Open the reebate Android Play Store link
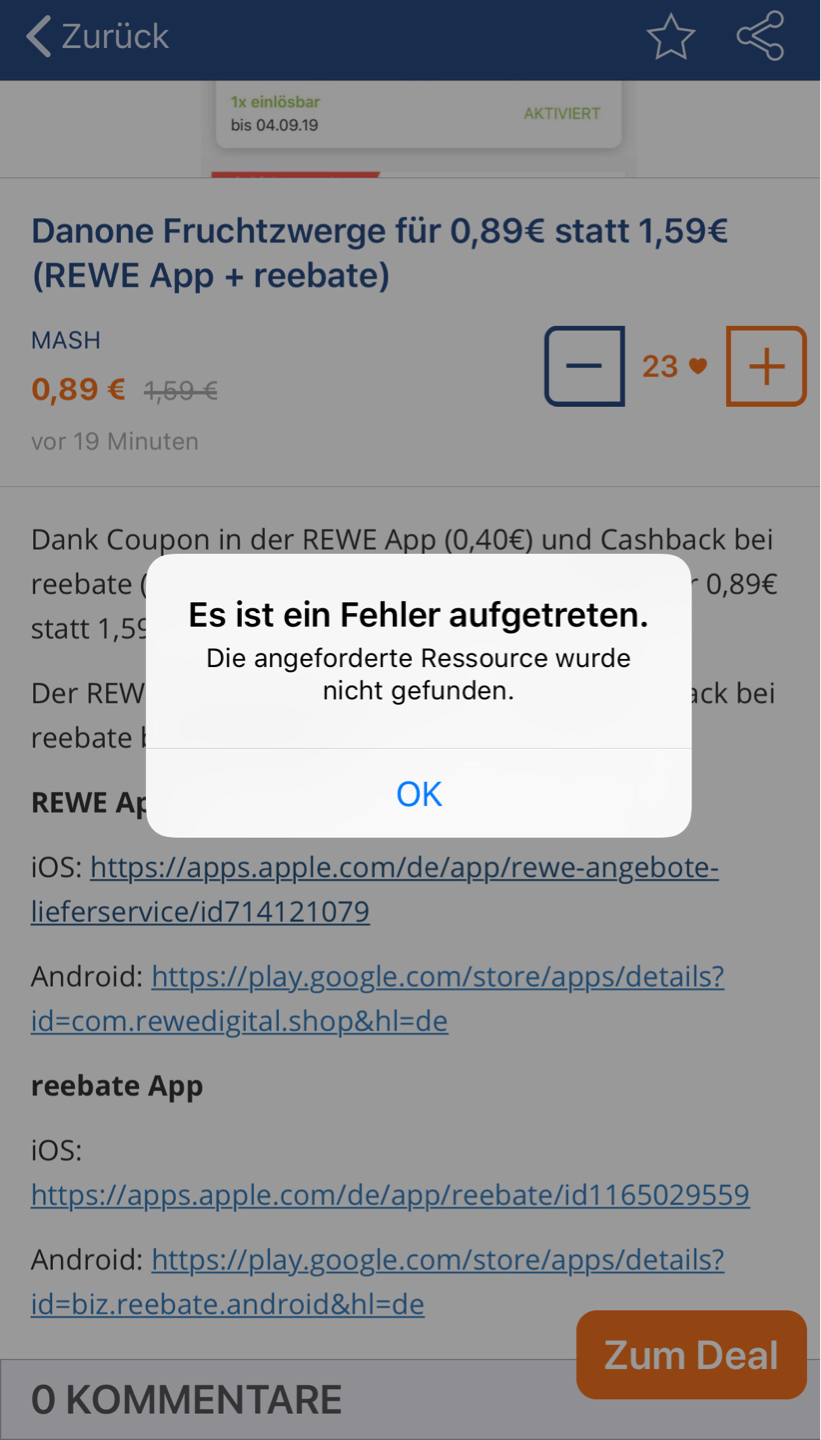 (378, 1281)
